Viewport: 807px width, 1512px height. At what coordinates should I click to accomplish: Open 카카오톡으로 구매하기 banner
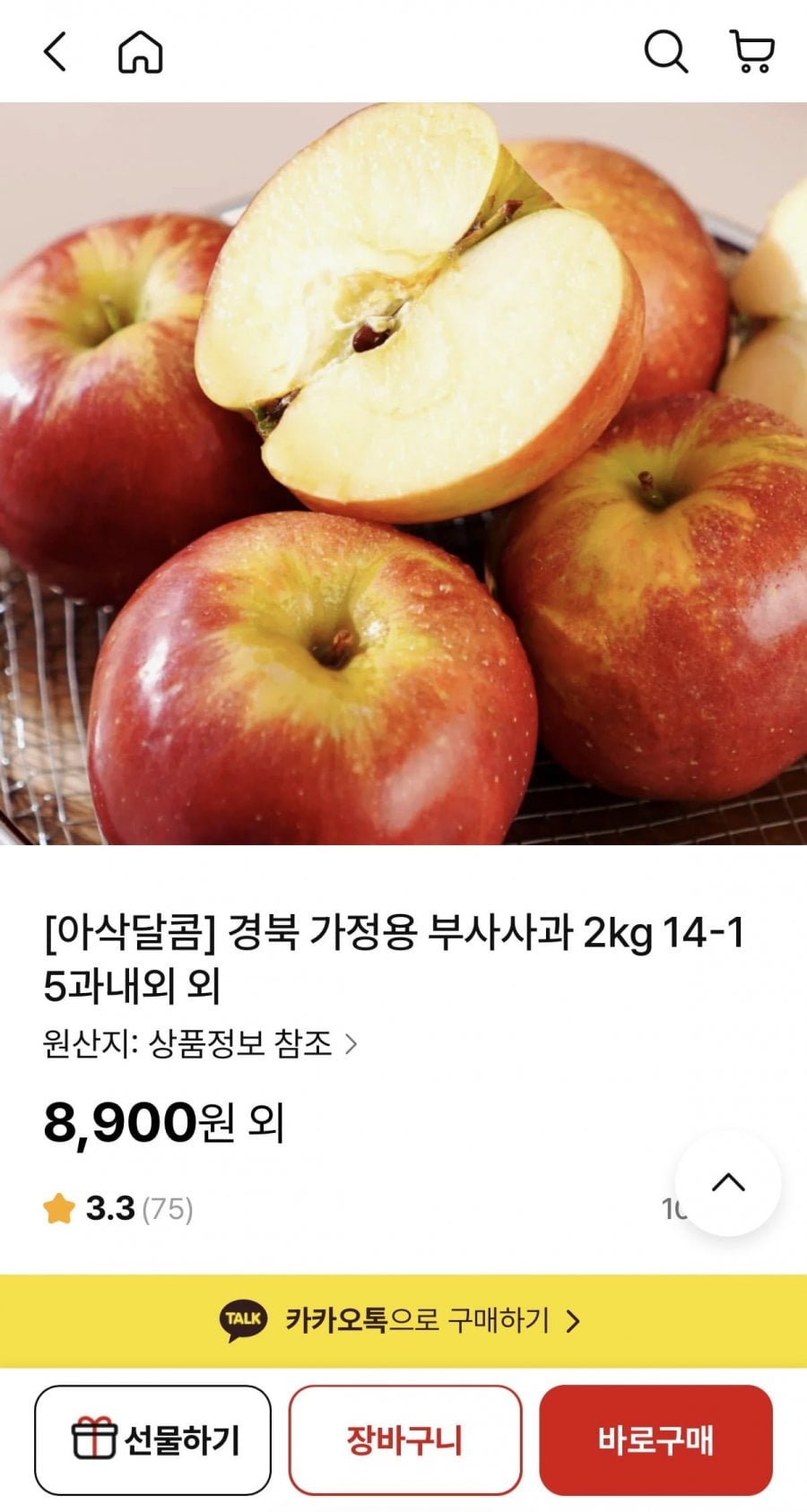[x=403, y=1320]
